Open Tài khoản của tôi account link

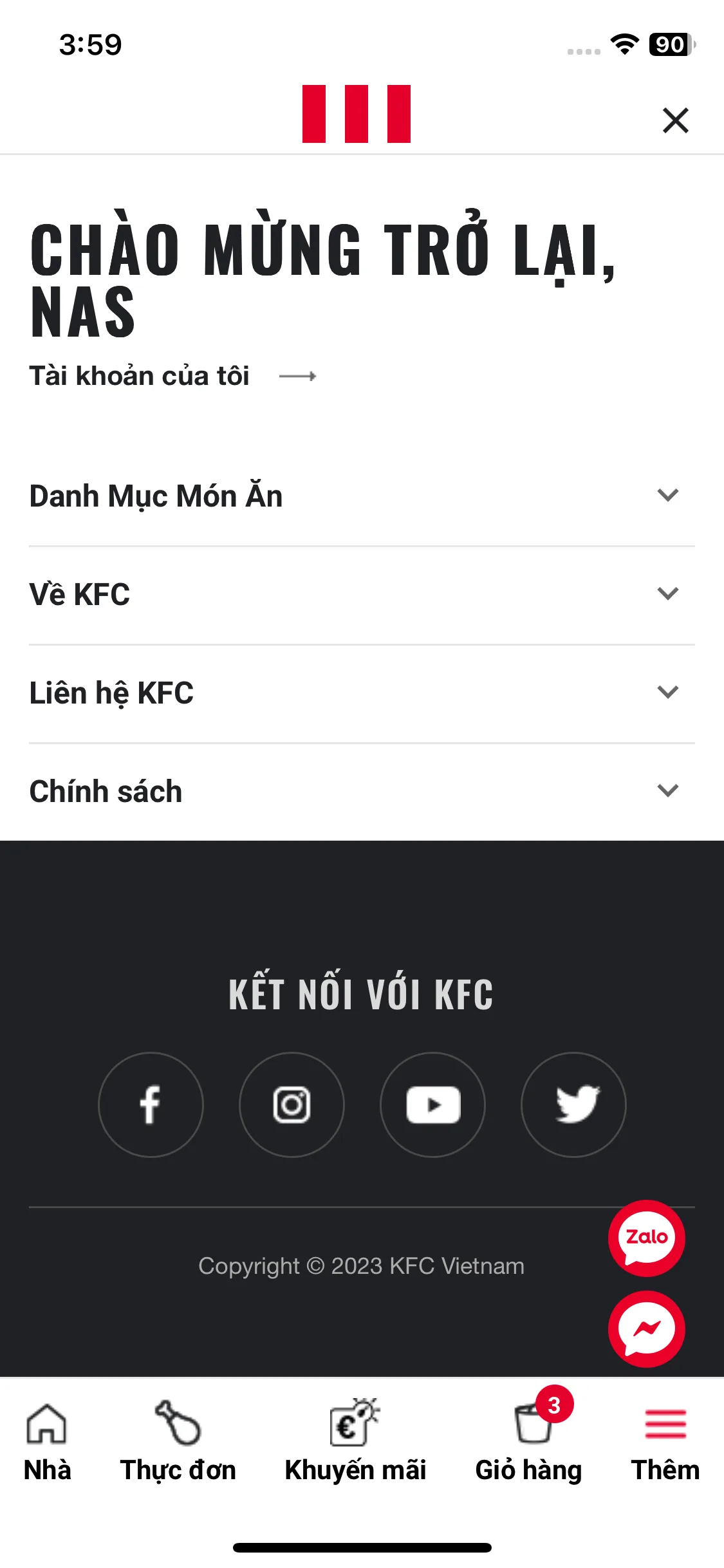coord(172,376)
